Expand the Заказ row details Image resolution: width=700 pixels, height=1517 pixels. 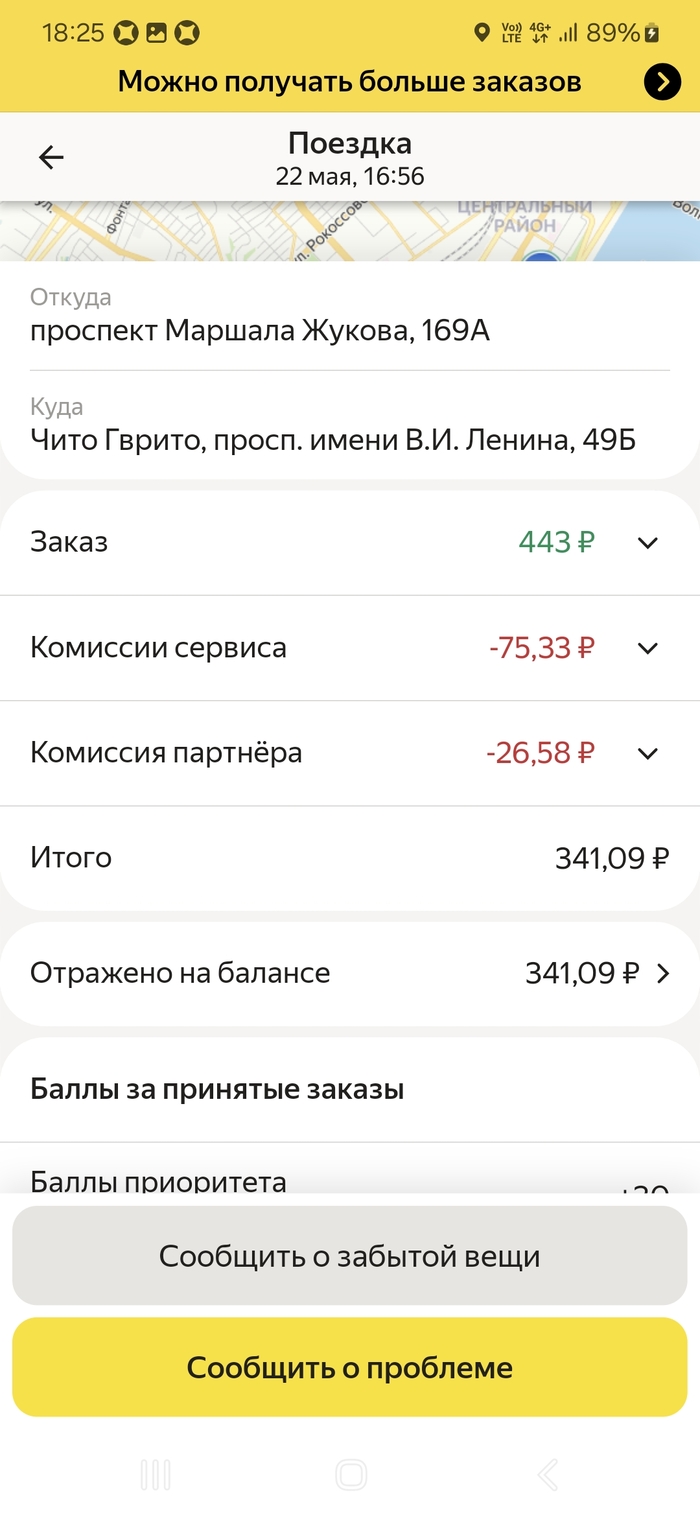click(x=350, y=542)
